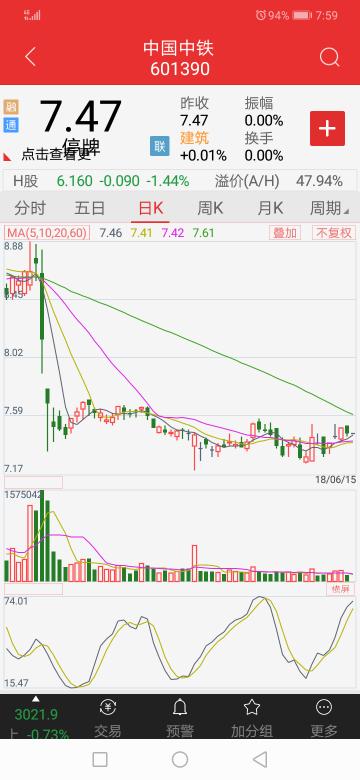
Task: Select the 日K chart tab
Action: [x=151, y=208]
